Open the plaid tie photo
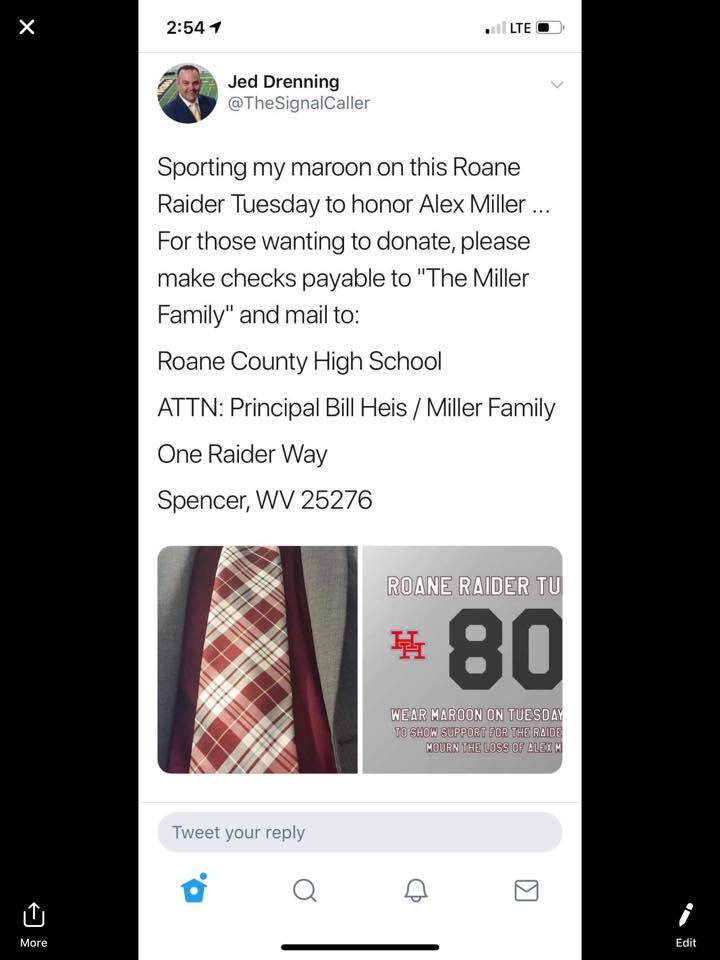Screen dimensions: 720x960 257,659
